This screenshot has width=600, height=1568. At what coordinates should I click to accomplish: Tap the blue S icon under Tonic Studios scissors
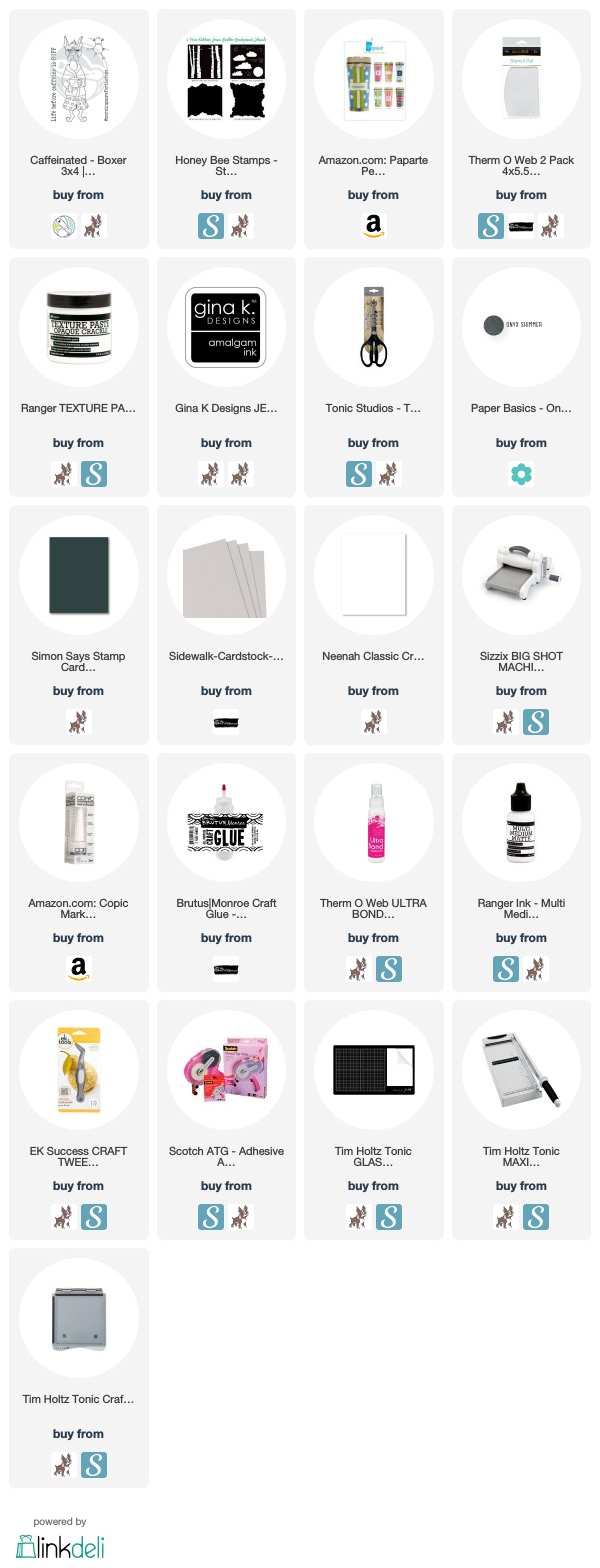click(358, 474)
